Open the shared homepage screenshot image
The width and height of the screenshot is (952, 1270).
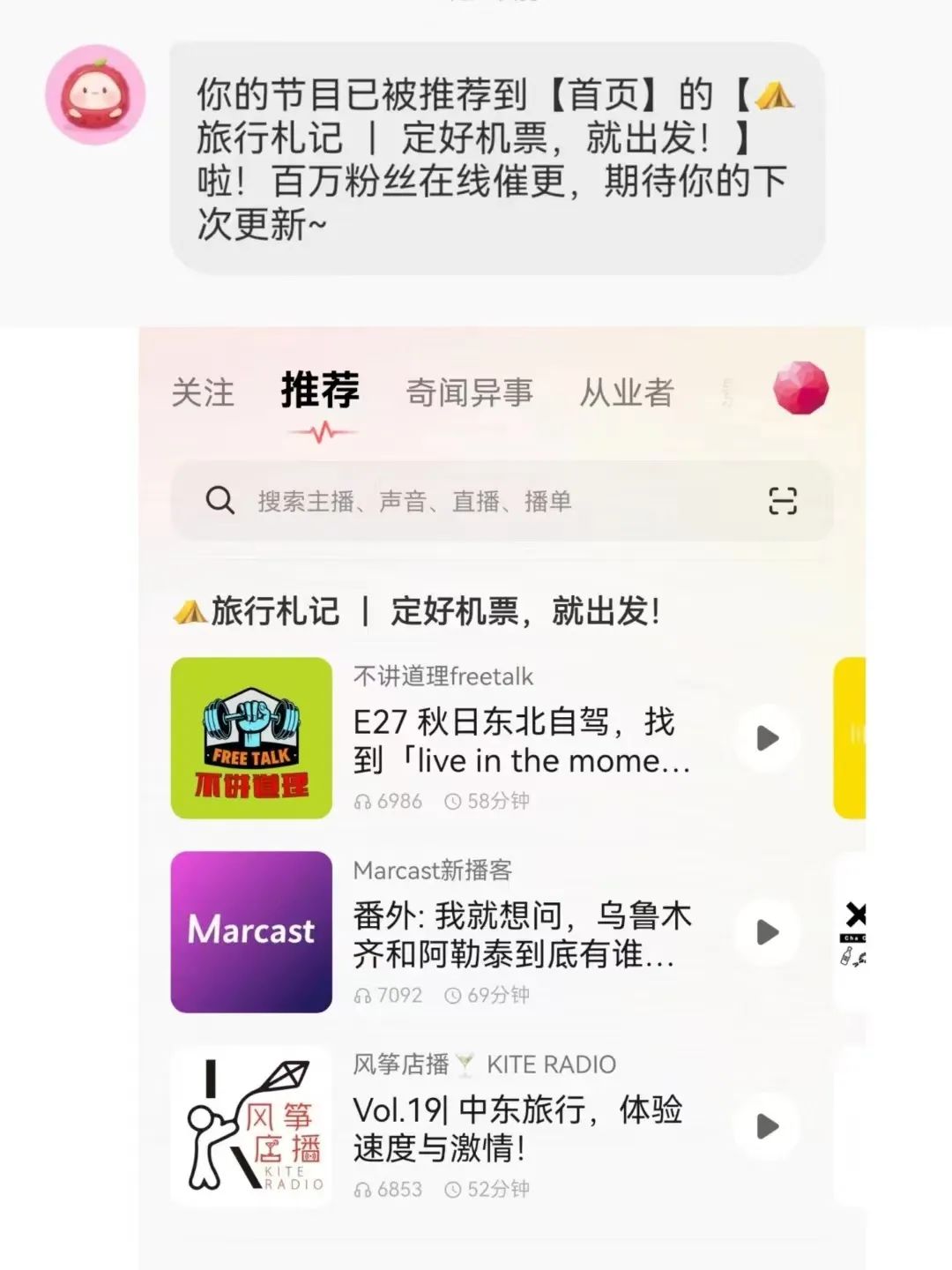point(502,794)
